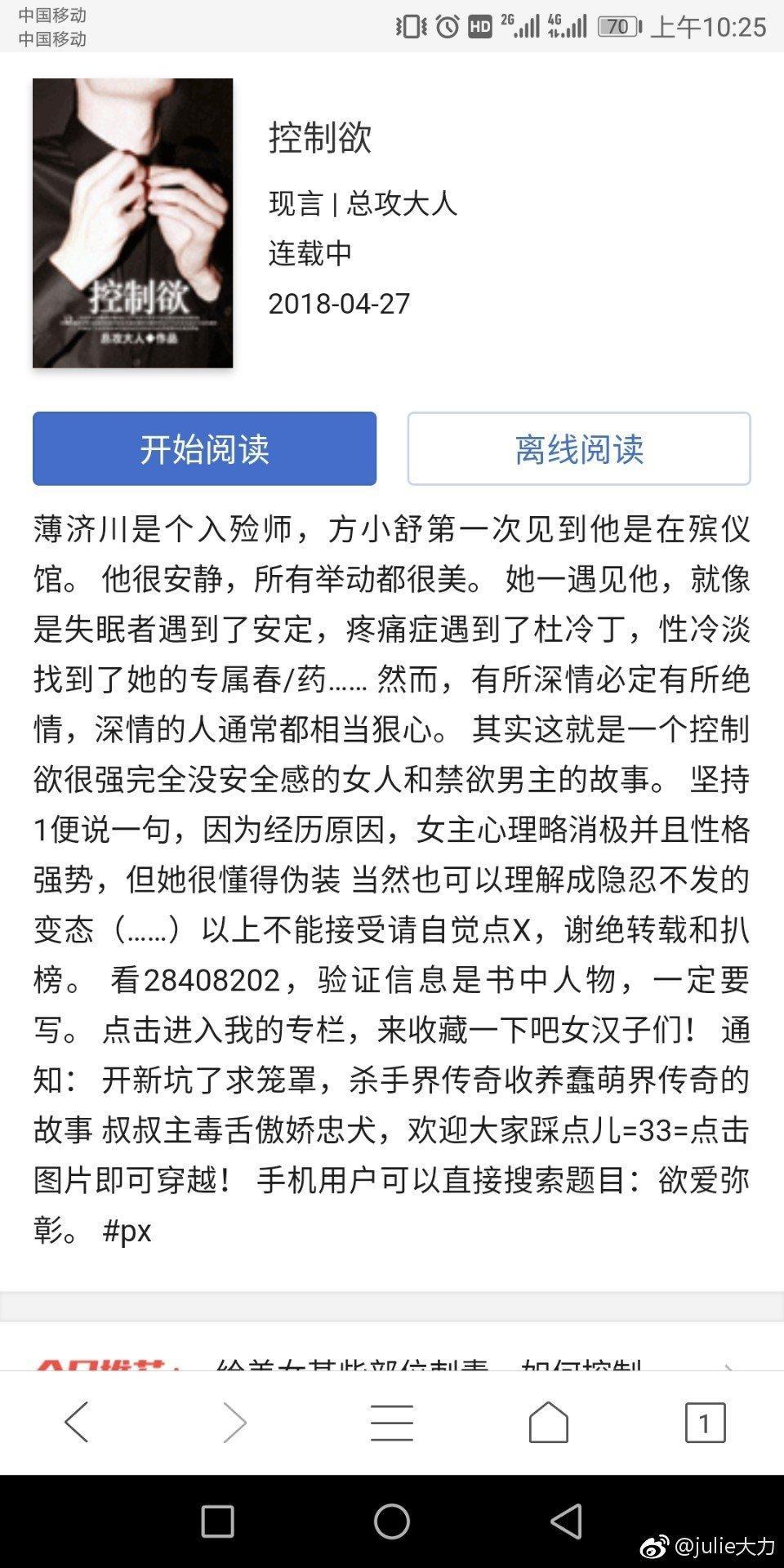Select 离线阅读 for offline reading

[x=579, y=448]
